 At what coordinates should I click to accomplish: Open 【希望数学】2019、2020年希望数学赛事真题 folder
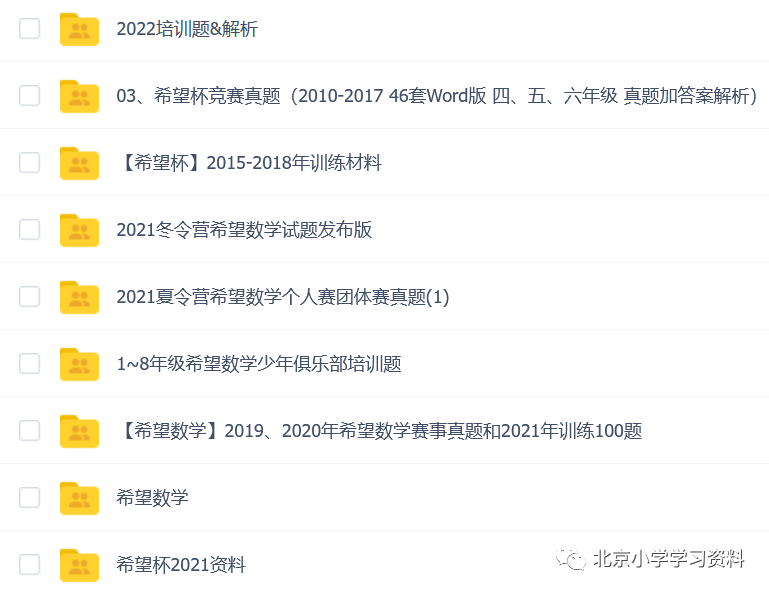click(x=379, y=431)
